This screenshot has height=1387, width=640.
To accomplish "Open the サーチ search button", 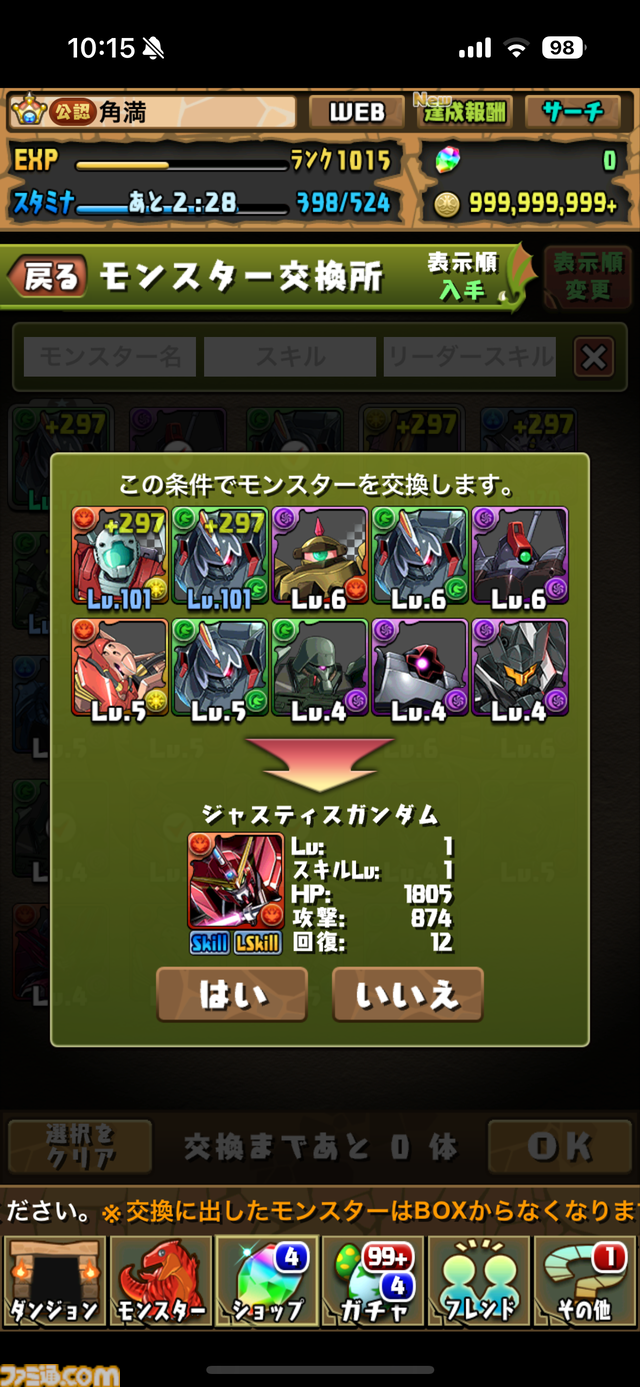I will [x=575, y=112].
